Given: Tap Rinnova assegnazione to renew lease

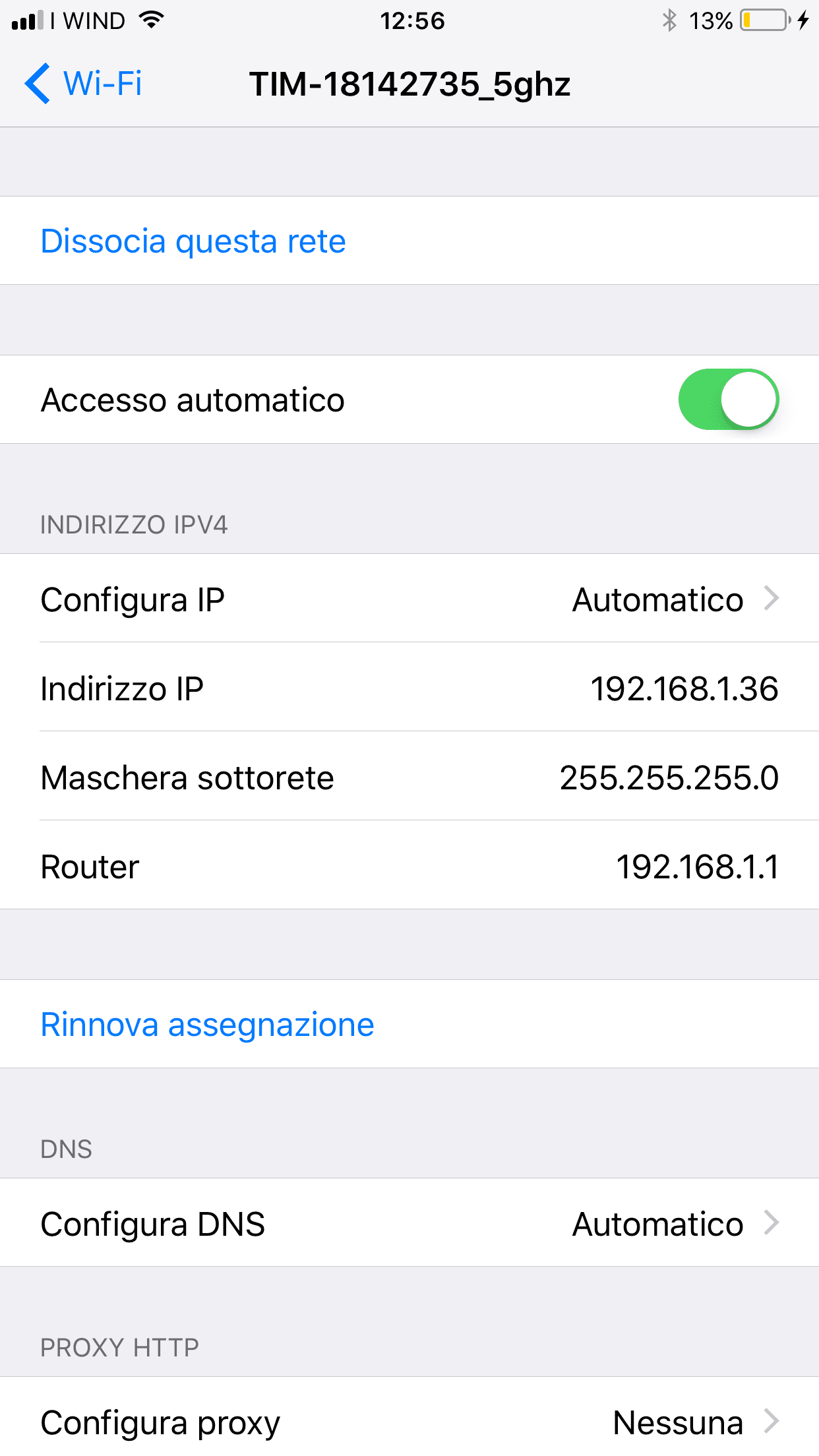Looking at the screenshot, I should (207, 1025).
